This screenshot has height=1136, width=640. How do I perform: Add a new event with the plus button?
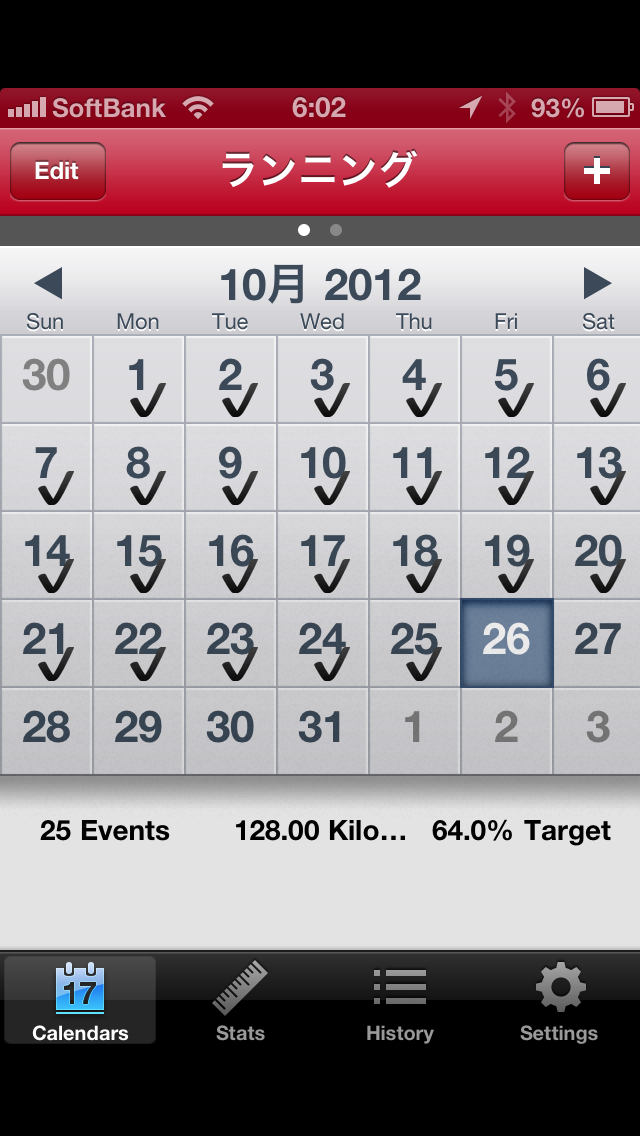pyautogui.click(x=596, y=172)
